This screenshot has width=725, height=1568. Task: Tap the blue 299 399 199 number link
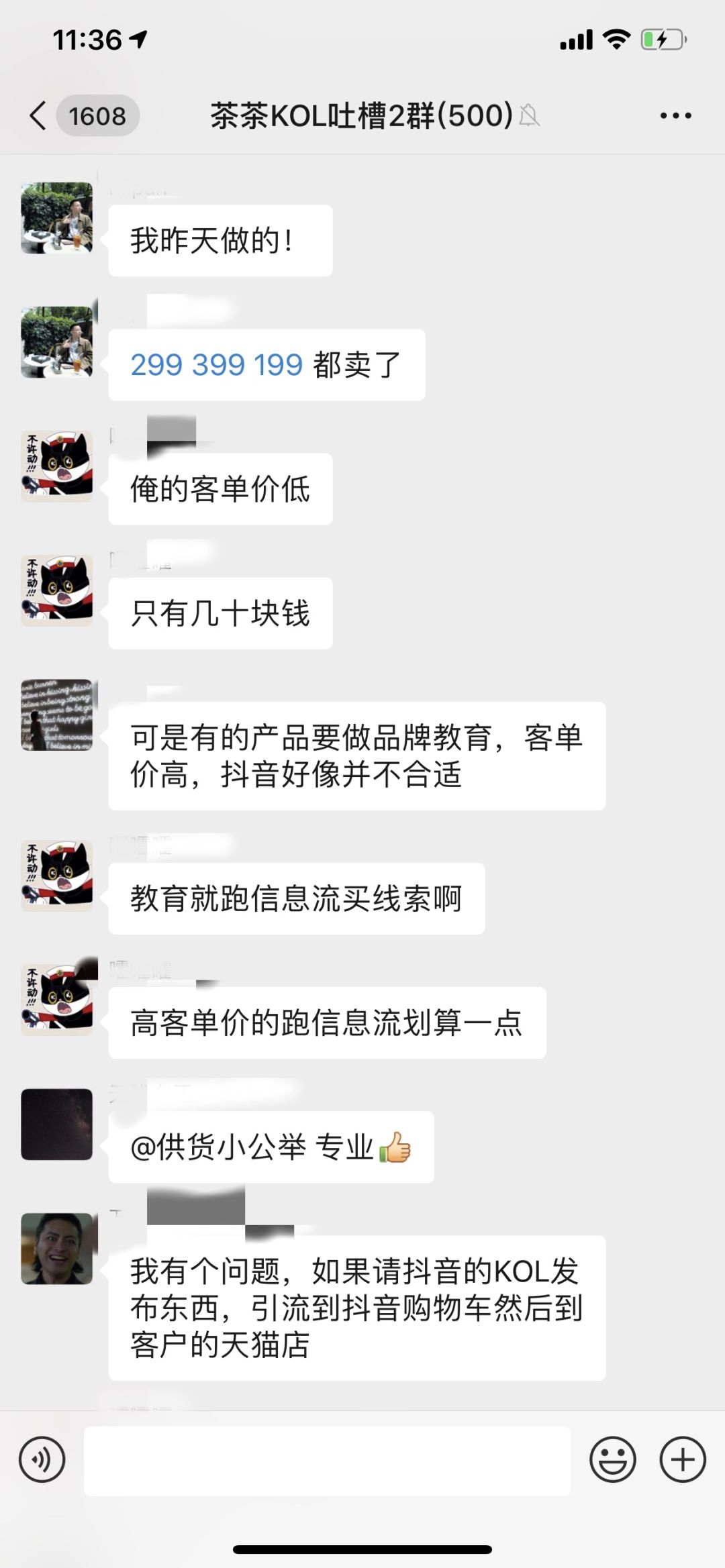(217, 365)
